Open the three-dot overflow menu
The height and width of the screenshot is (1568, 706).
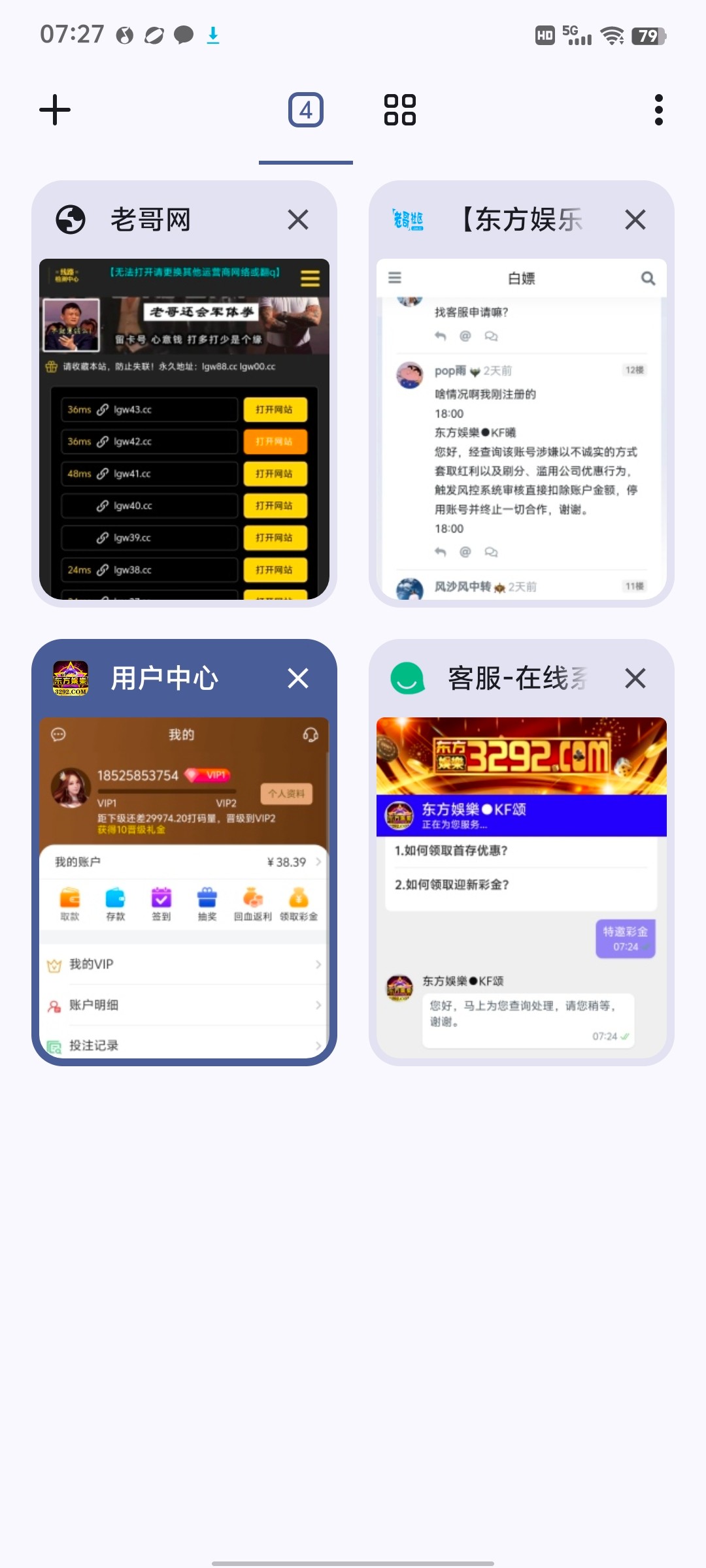pos(658,110)
